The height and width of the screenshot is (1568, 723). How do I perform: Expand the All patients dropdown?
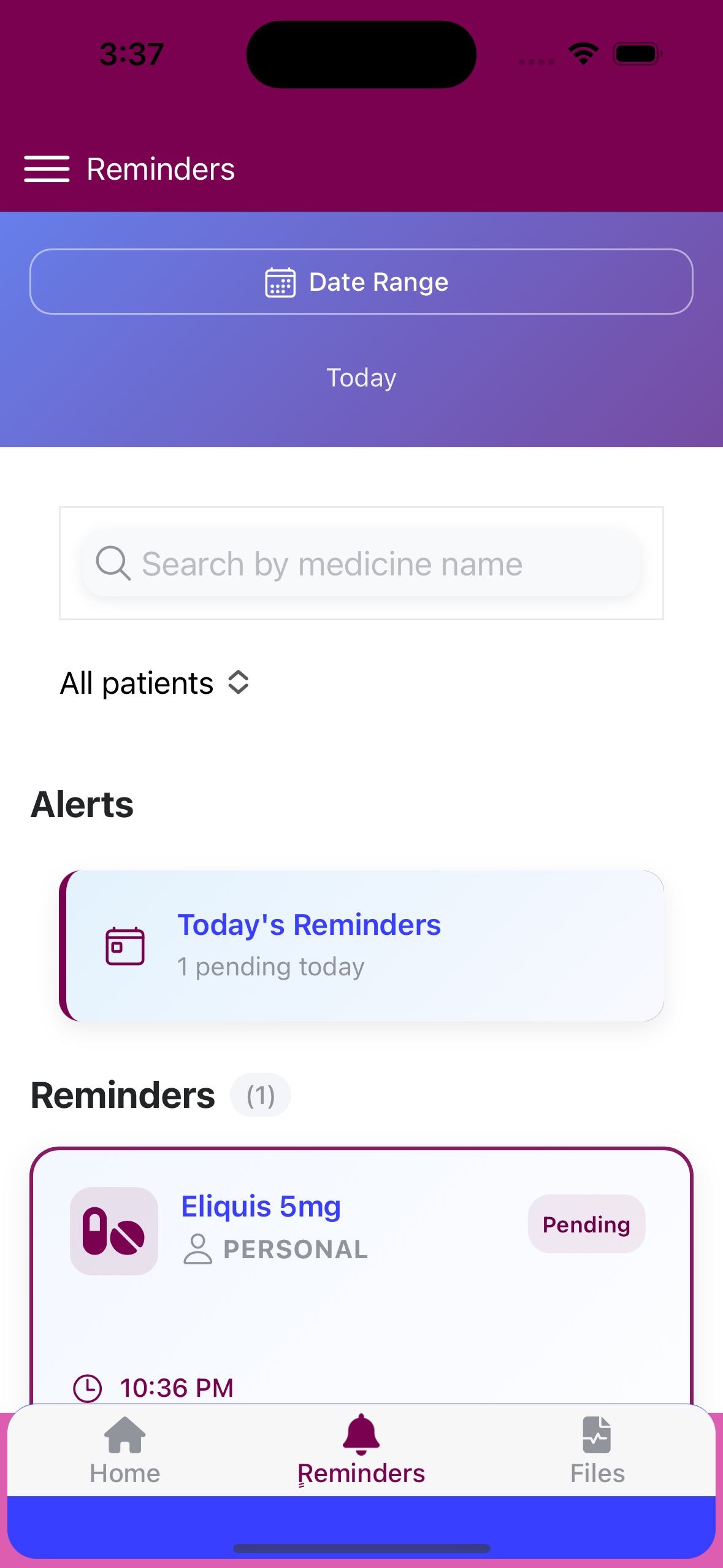pyautogui.click(x=155, y=683)
